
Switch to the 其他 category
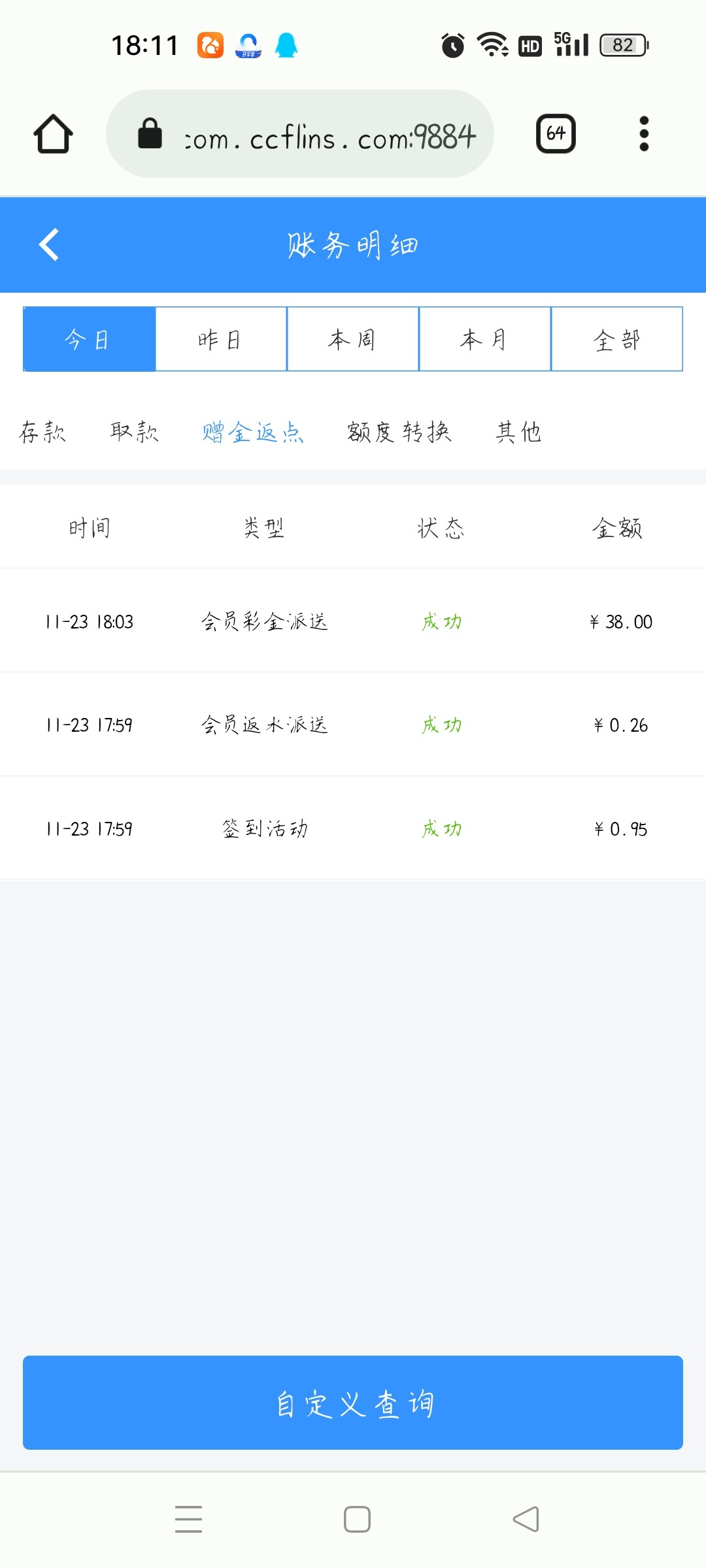pos(518,432)
